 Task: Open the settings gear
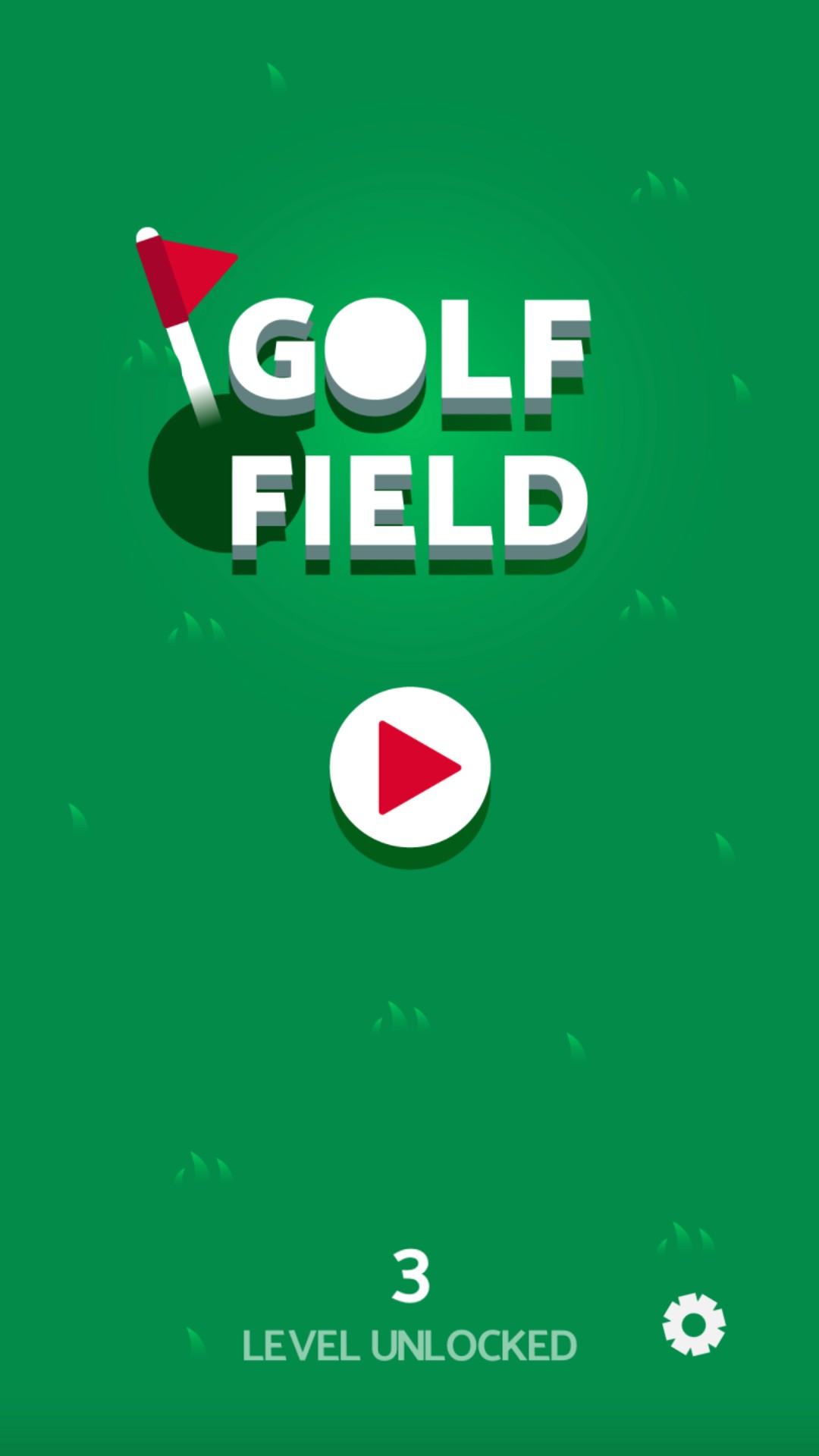pos(694,1324)
